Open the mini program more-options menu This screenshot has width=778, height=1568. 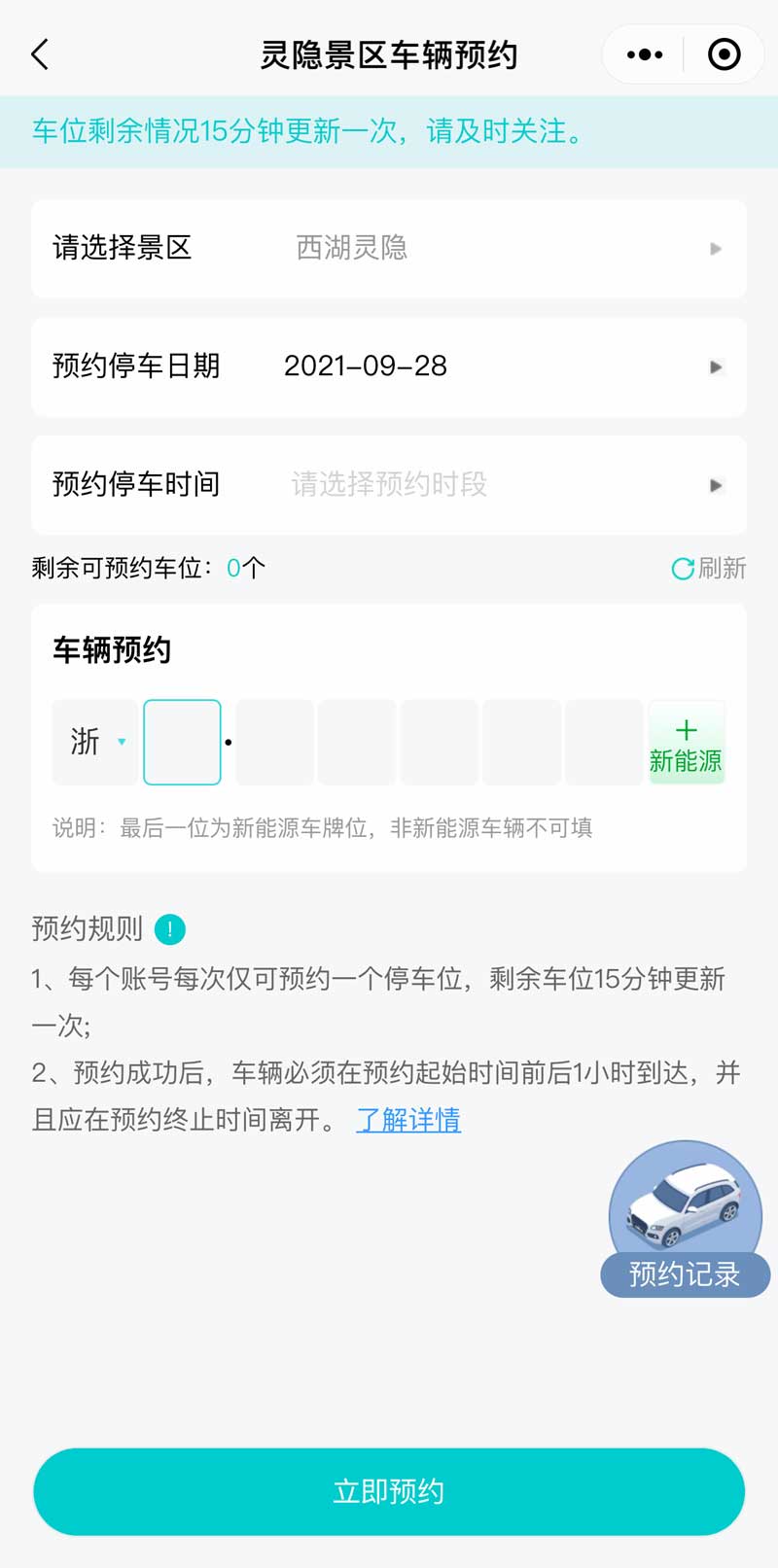point(645,54)
